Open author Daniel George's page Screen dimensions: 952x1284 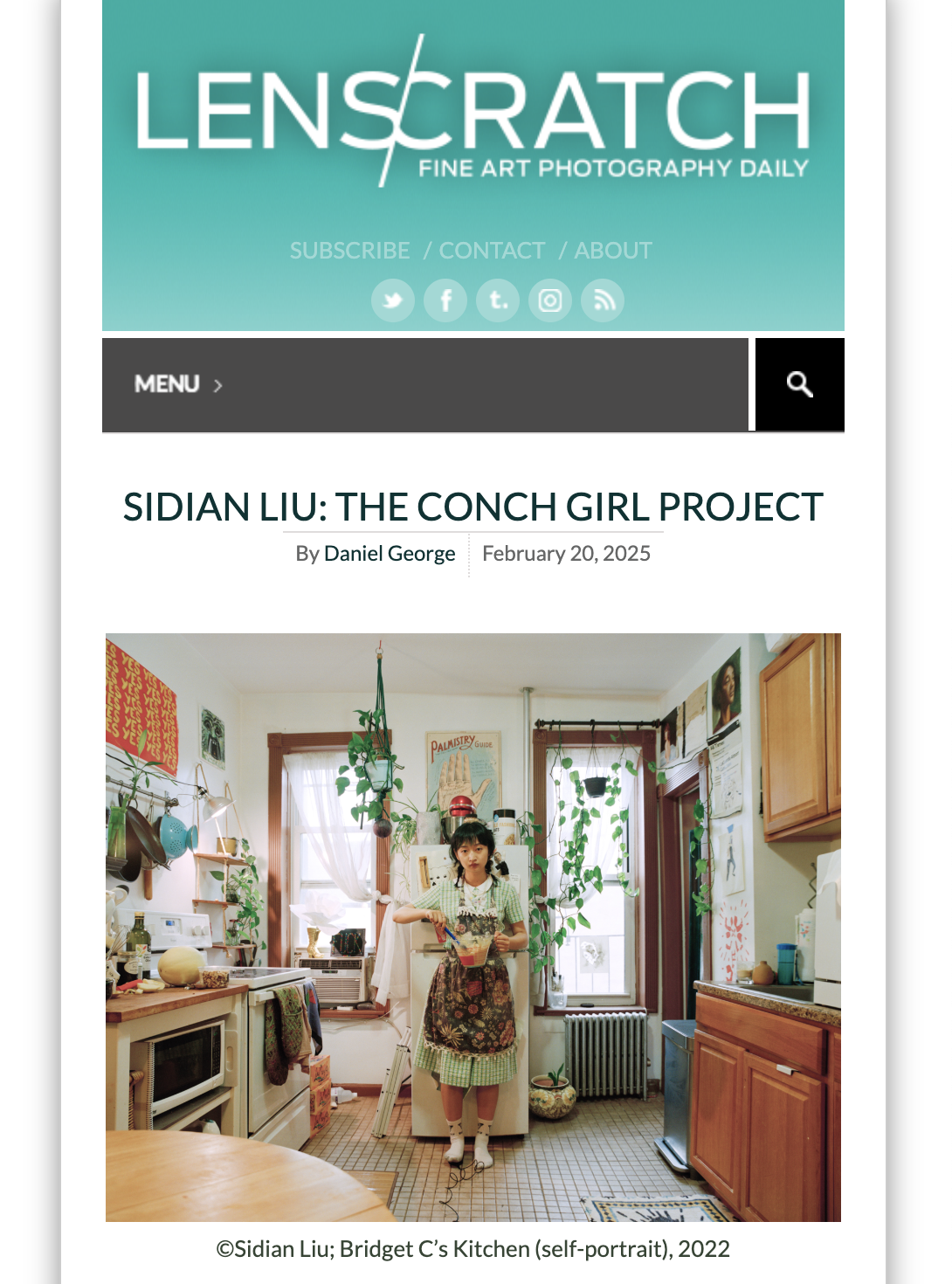click(390, 554)
